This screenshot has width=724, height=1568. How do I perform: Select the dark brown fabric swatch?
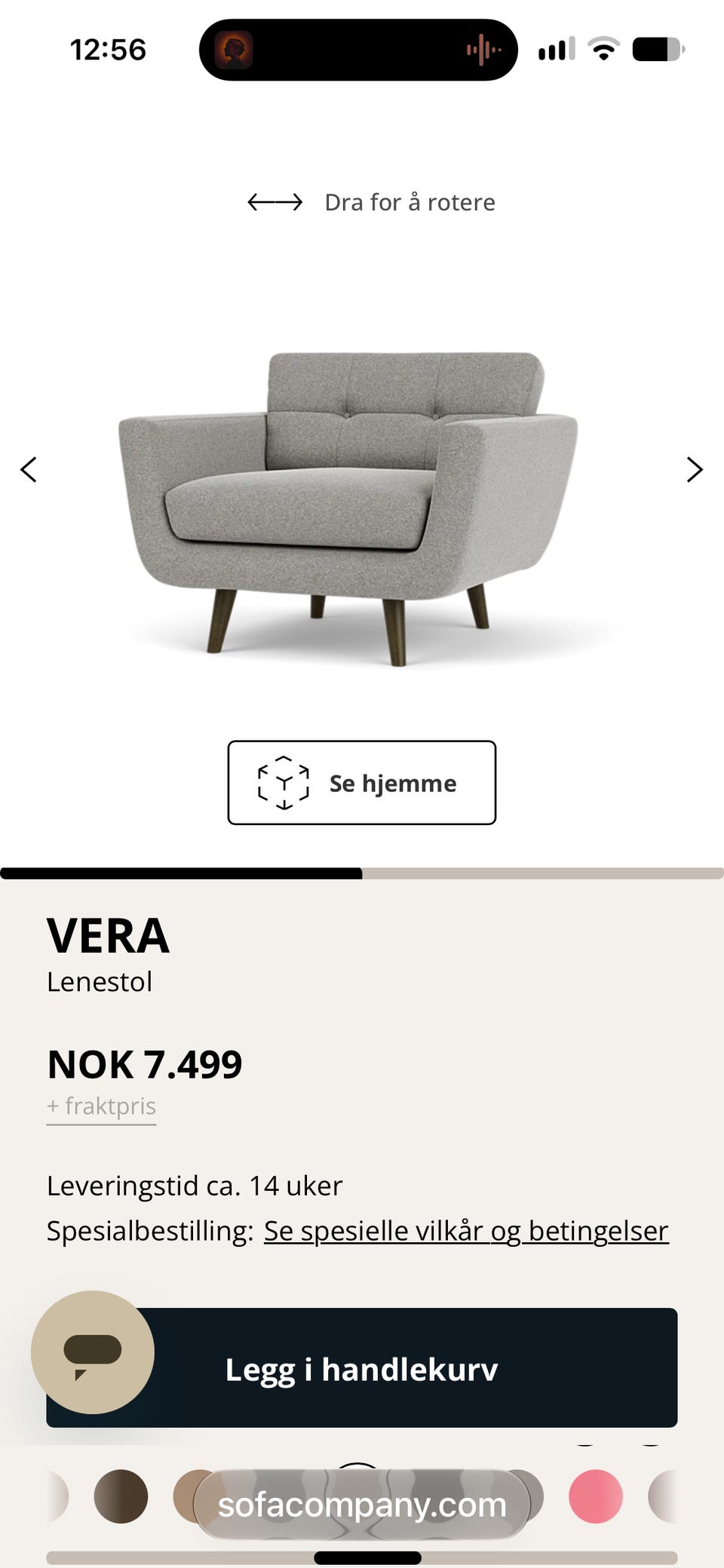coord(121,1496)
